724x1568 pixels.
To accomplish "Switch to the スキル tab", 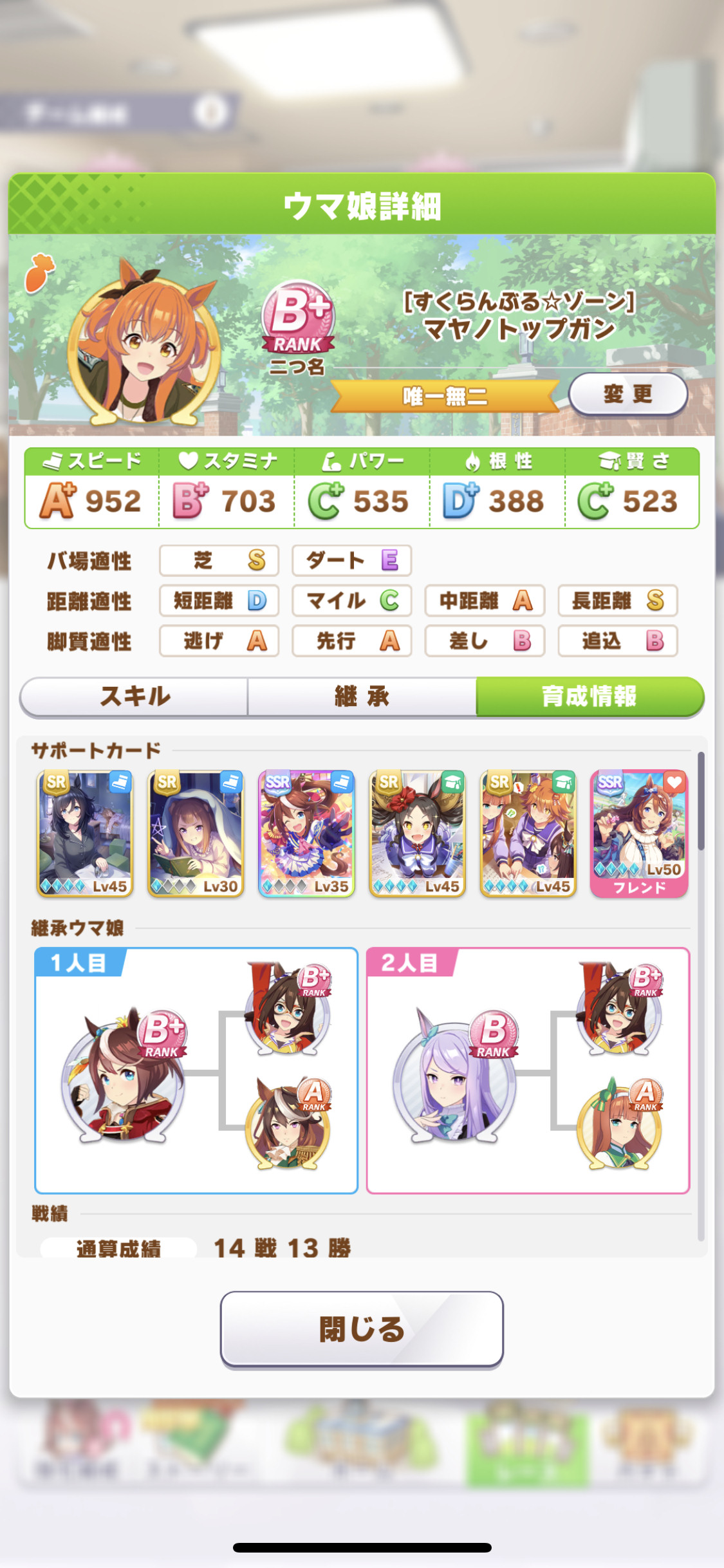I will pos(134,696).
